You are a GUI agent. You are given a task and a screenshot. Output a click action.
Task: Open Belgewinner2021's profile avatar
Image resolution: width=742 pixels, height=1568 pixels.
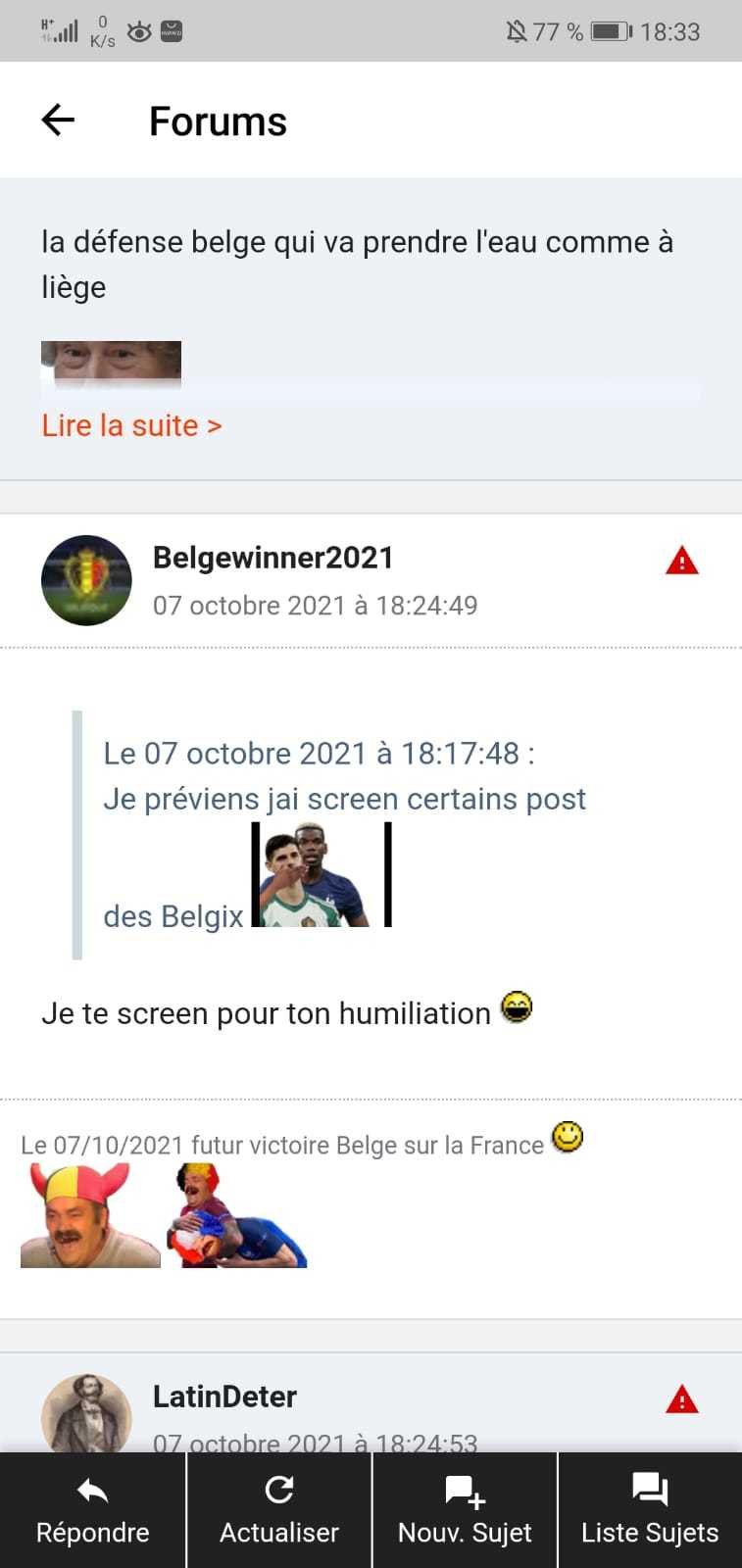tap(86, 580)
